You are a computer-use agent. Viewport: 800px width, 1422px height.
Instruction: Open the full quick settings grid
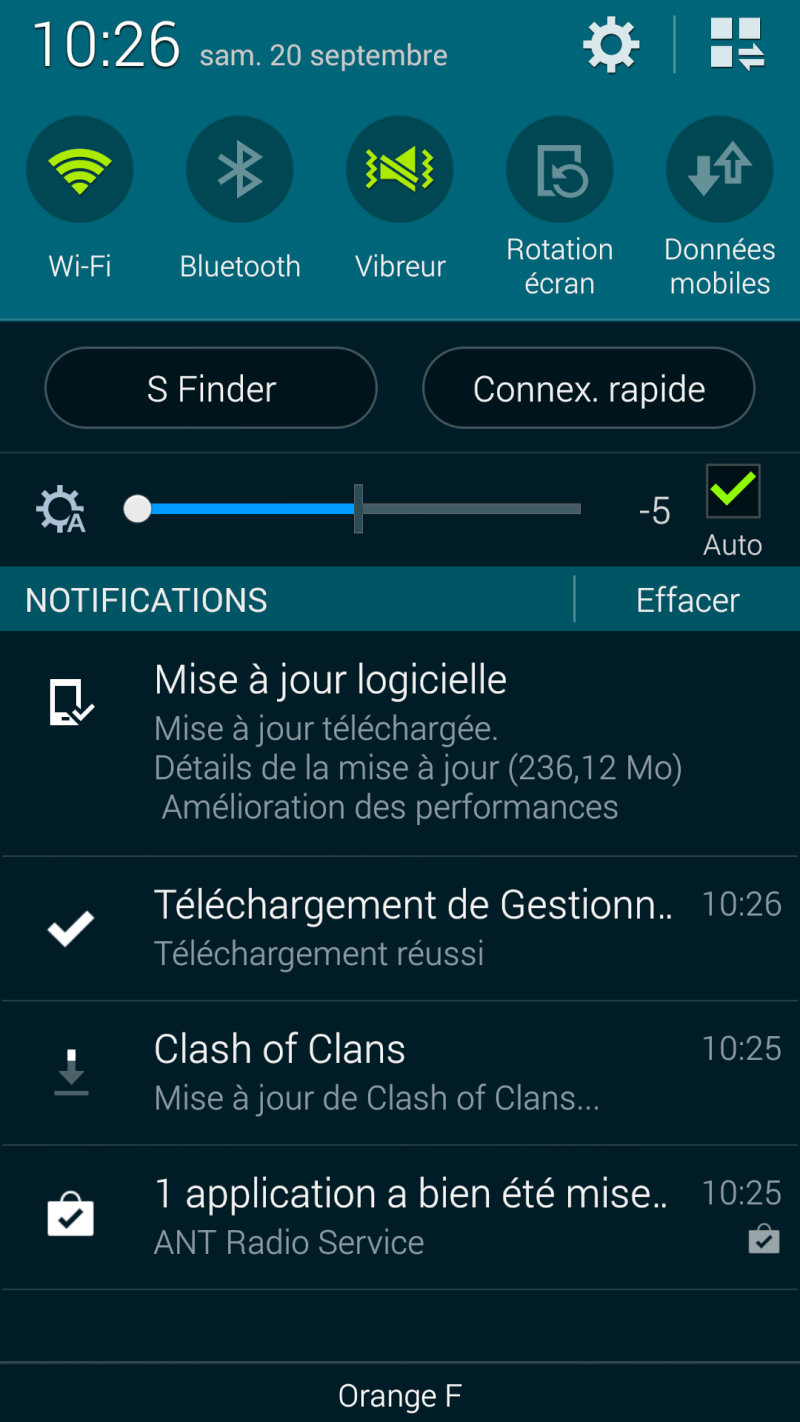tap(737, 45)
